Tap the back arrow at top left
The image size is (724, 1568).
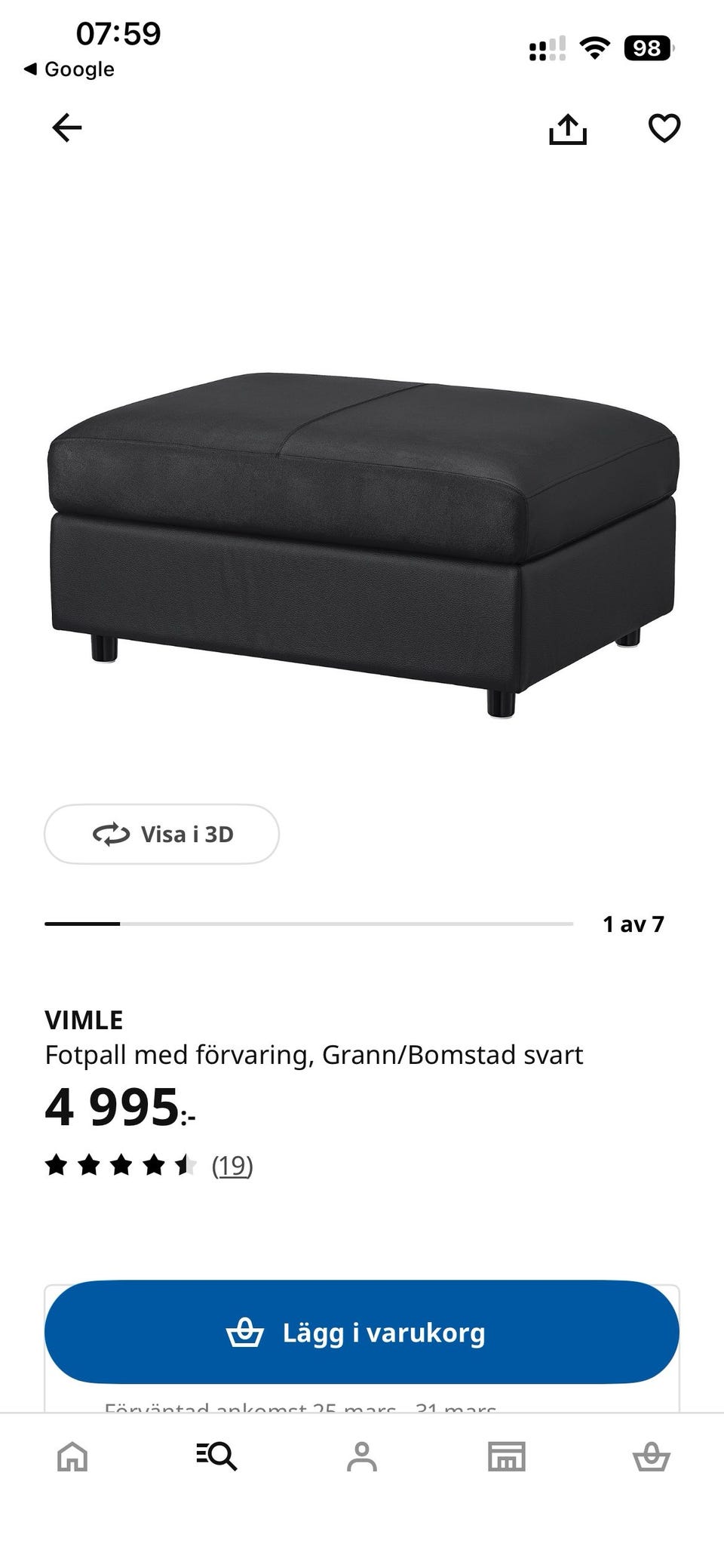(x=66, y=128)
